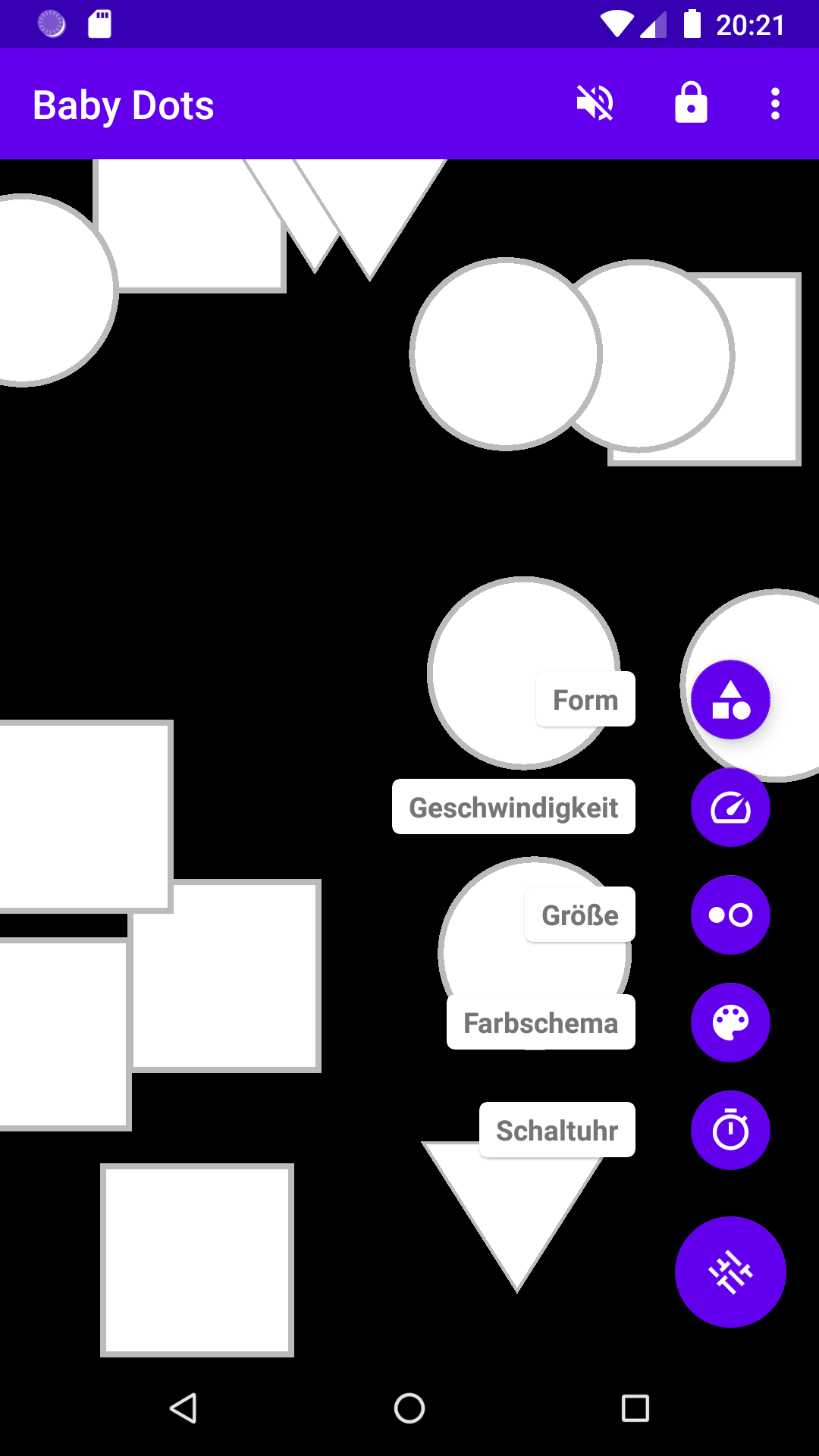Tap the Farbschema label chip

[541, 1022]
